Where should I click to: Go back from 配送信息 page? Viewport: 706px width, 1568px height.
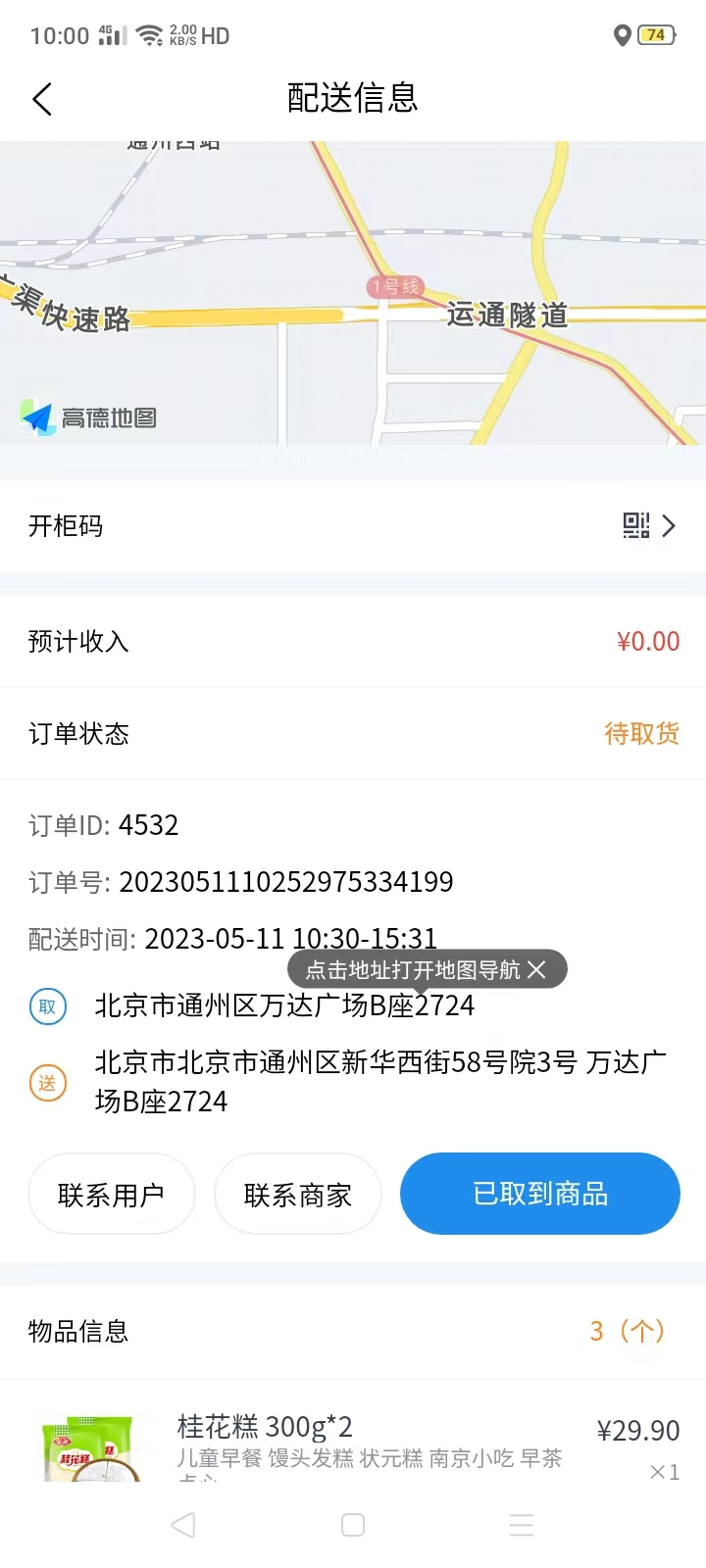[42, 99]
